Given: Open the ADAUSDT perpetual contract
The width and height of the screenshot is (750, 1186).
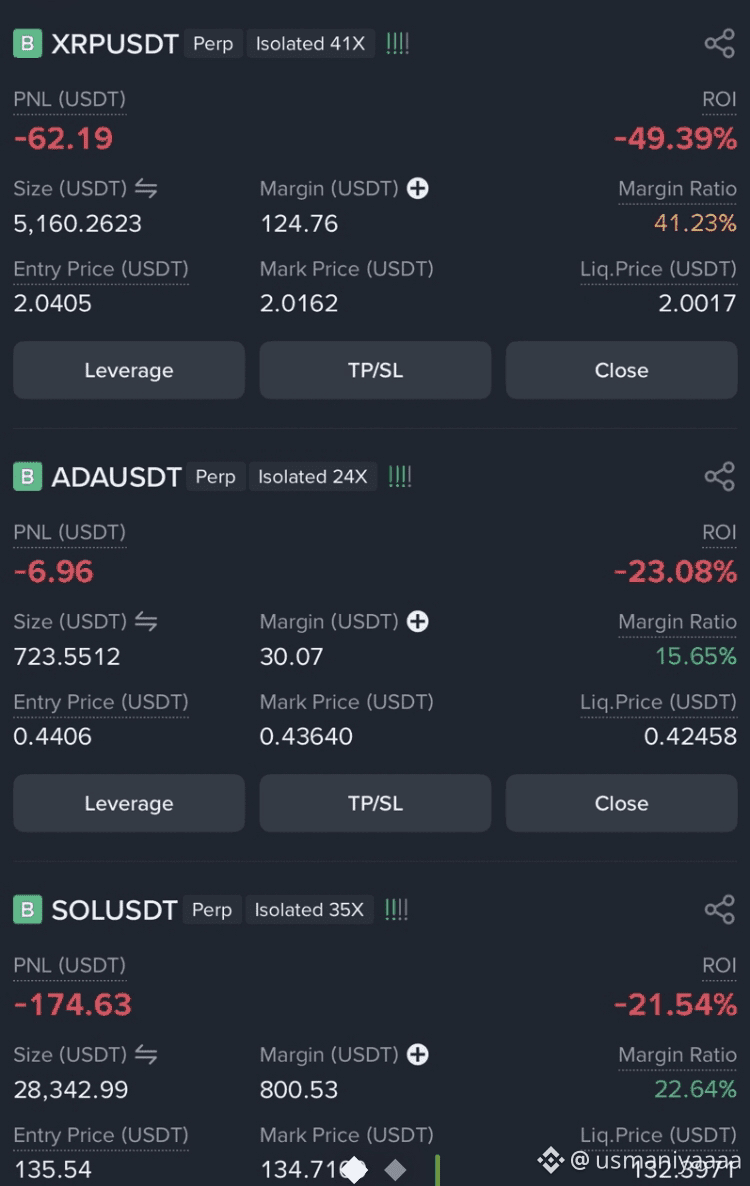Looking at the screenshot, I should pos(116,477).
